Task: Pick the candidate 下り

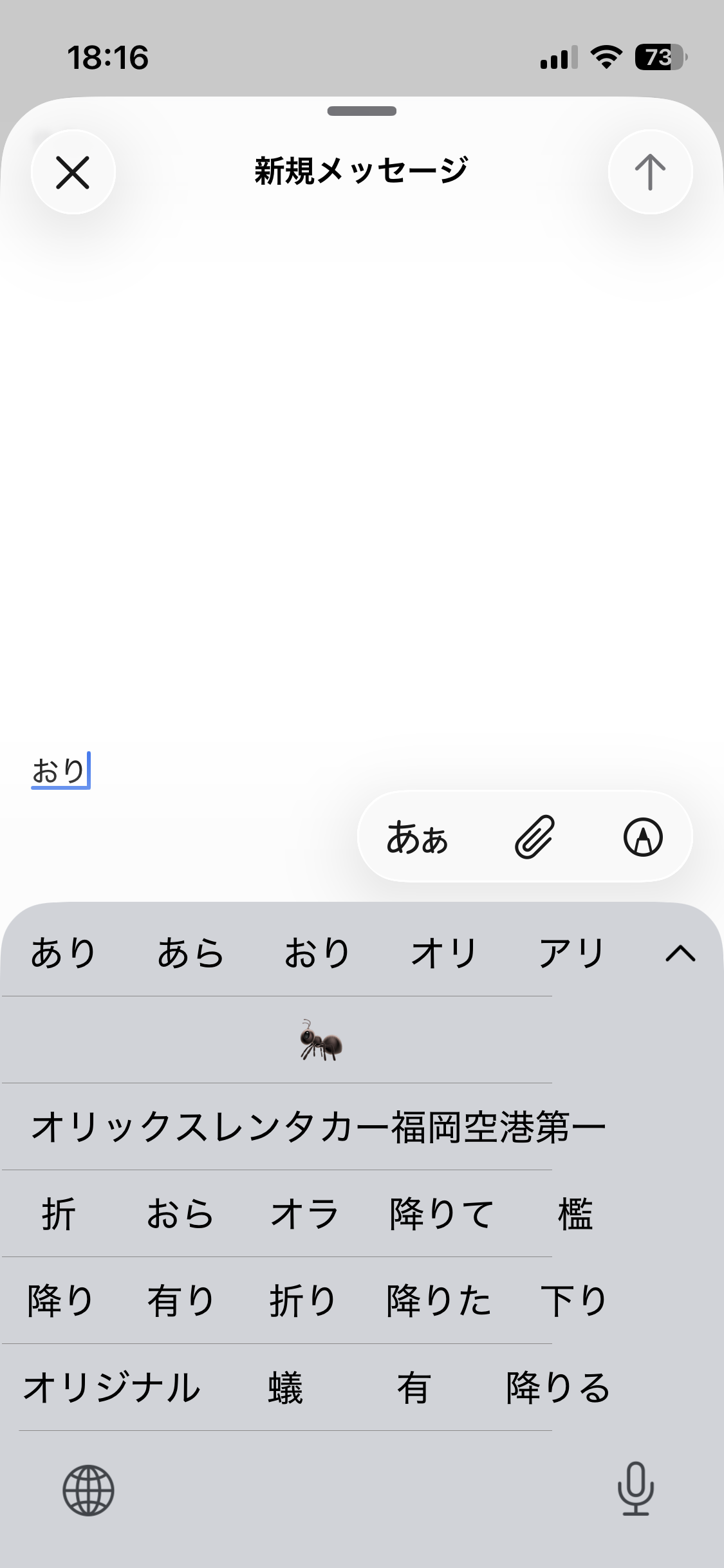Action: (x=574, y=1301)
